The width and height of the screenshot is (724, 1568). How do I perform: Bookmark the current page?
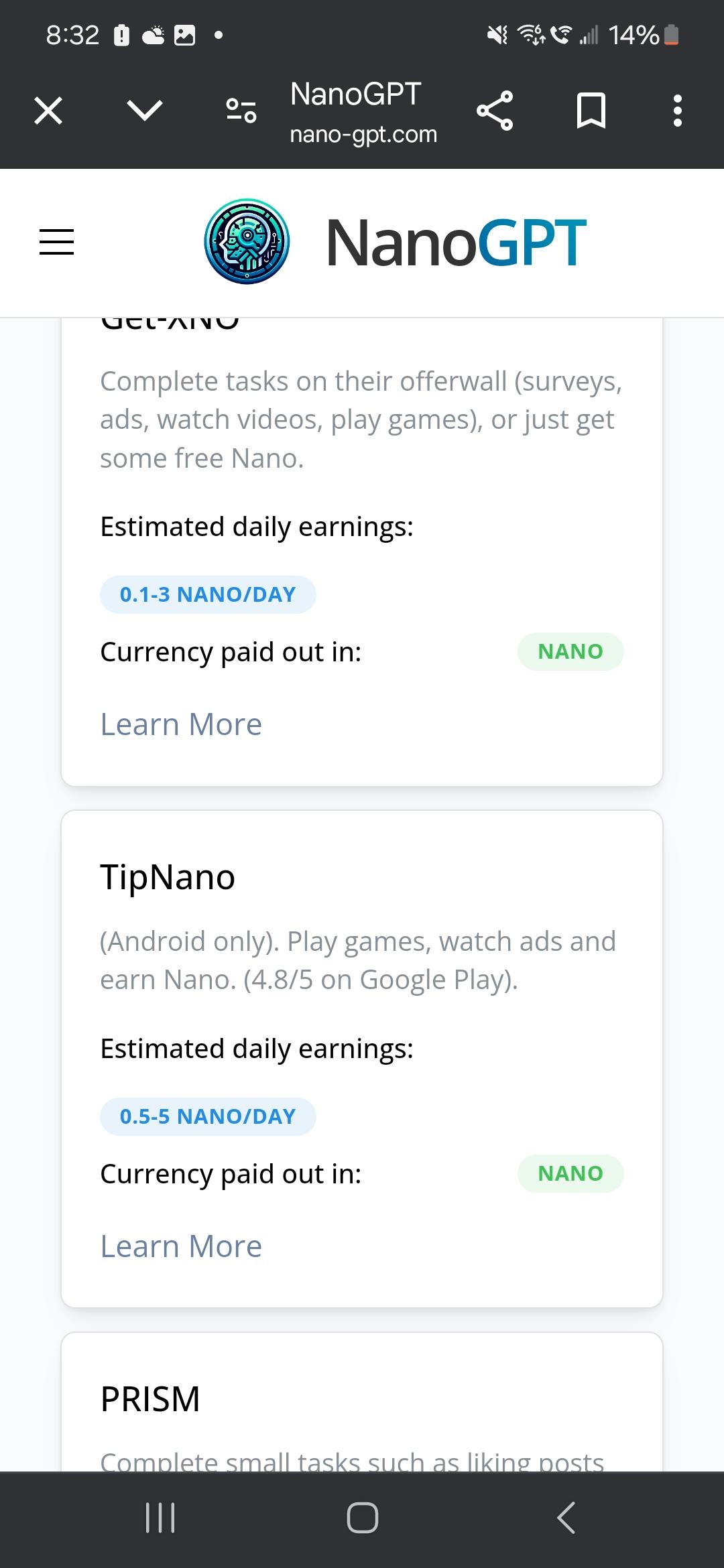click(591, 111)
